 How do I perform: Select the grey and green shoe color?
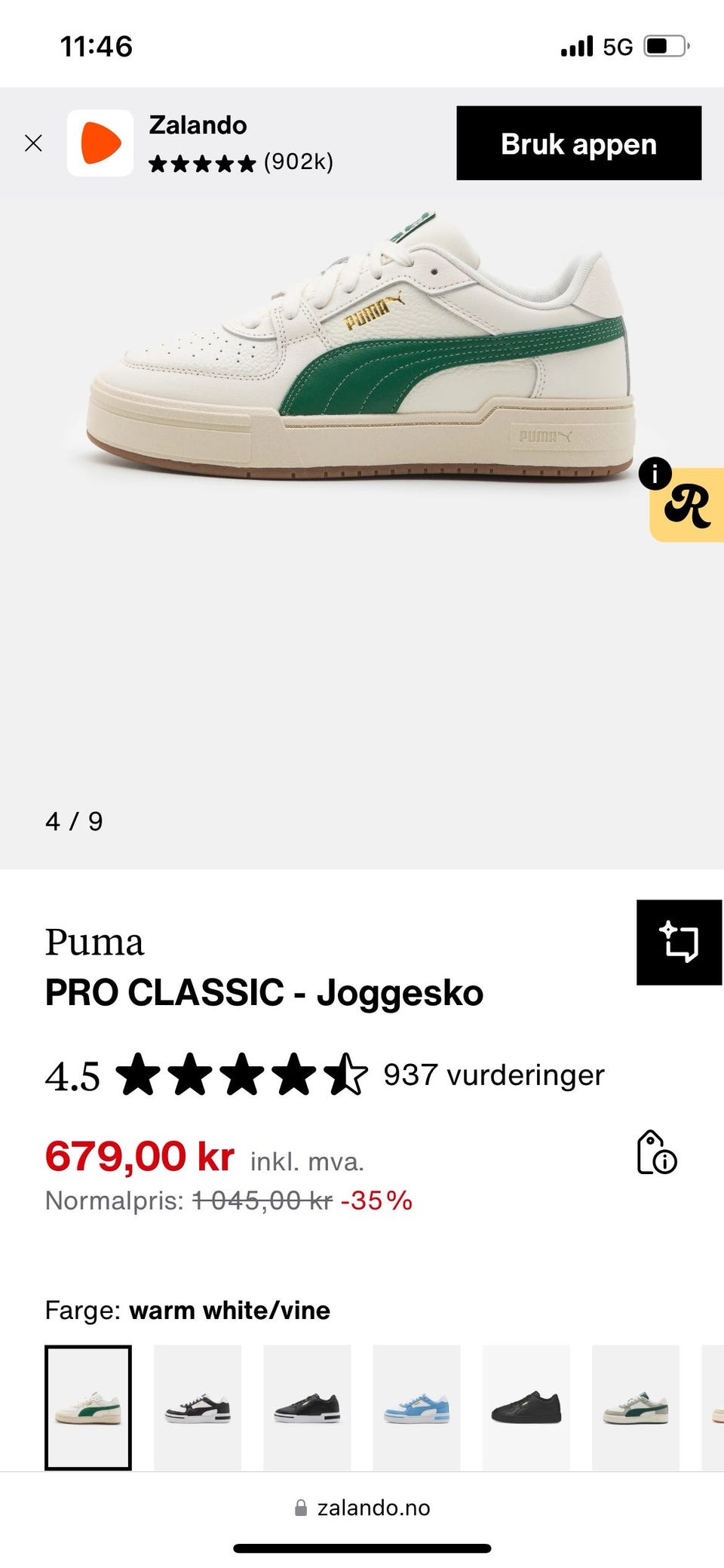click(636, 1407)
